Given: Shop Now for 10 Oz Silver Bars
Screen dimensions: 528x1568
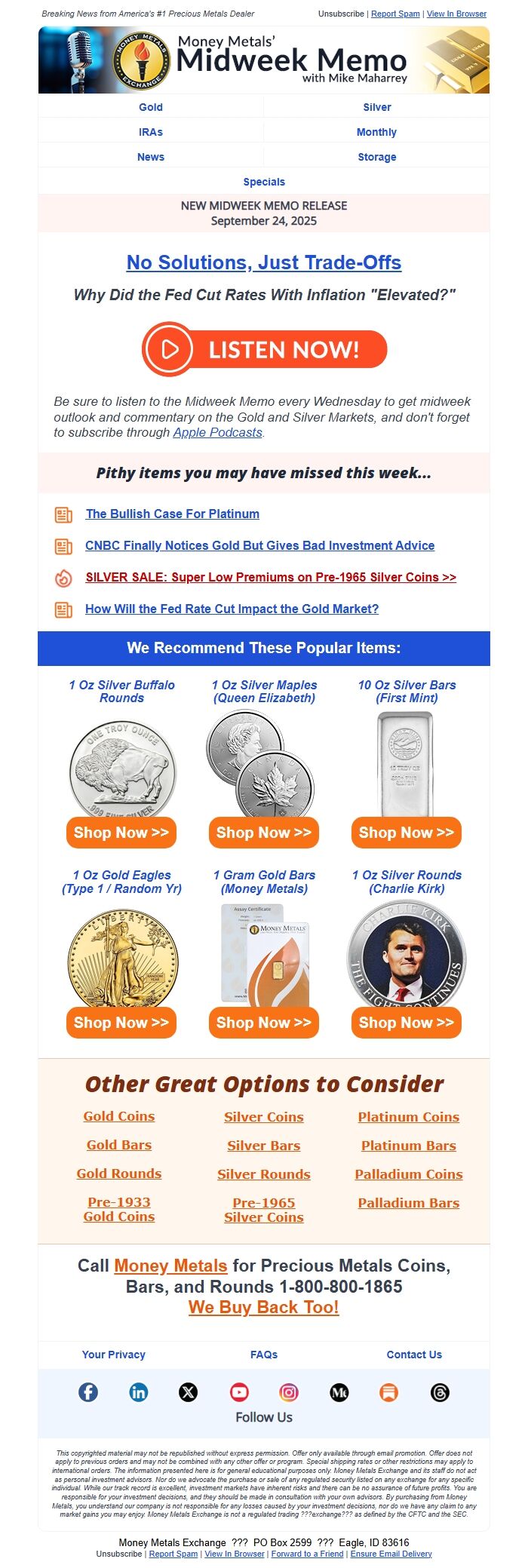Looking at the screenshot, I should [x=407, y=833].
